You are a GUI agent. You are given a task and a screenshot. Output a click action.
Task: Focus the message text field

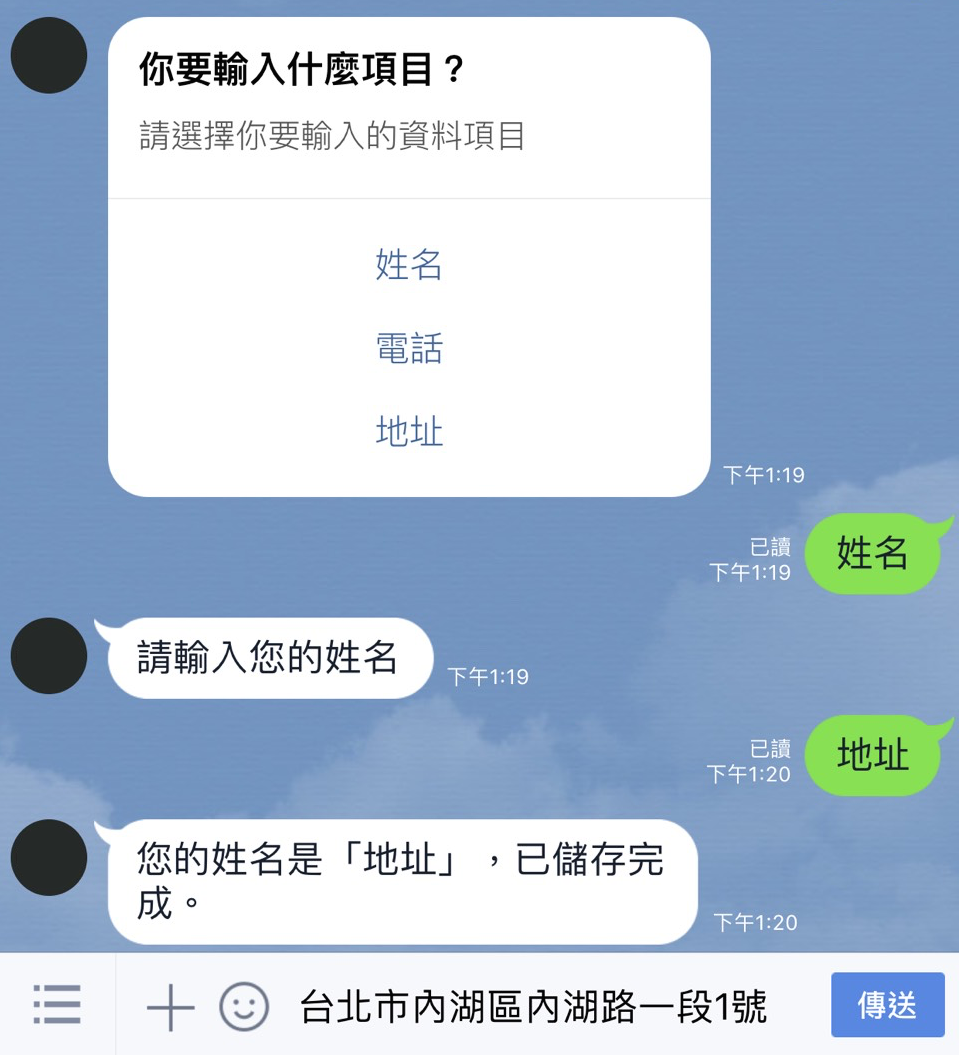click(x=533, y=1006)
